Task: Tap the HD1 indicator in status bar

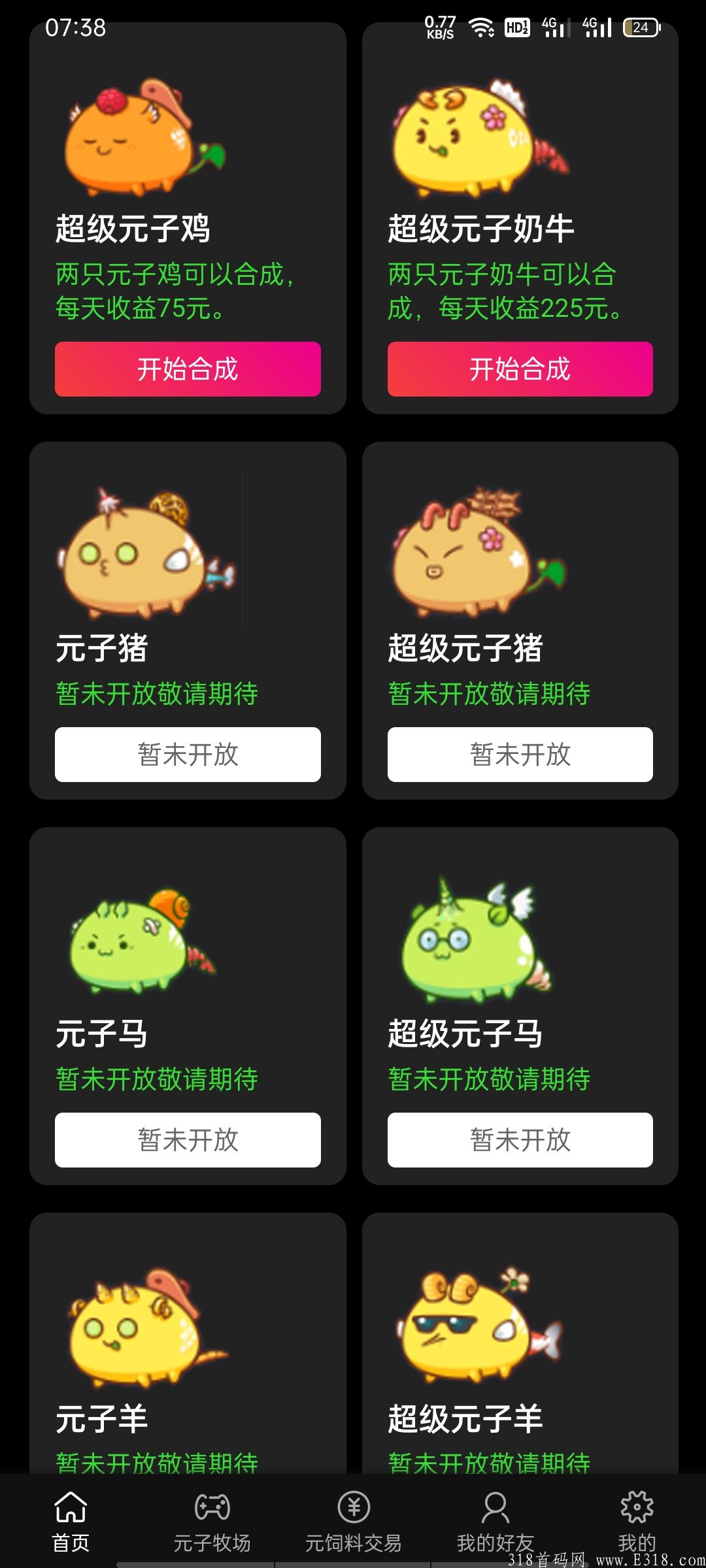Action: pos(516,27)
